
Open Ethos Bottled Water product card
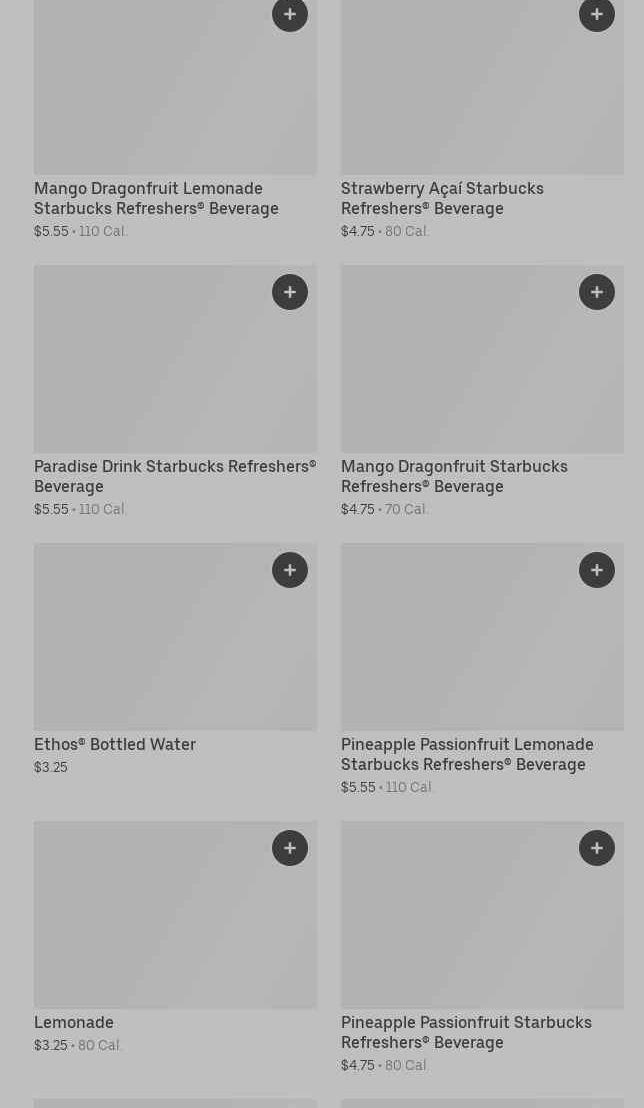coord(115,744)
